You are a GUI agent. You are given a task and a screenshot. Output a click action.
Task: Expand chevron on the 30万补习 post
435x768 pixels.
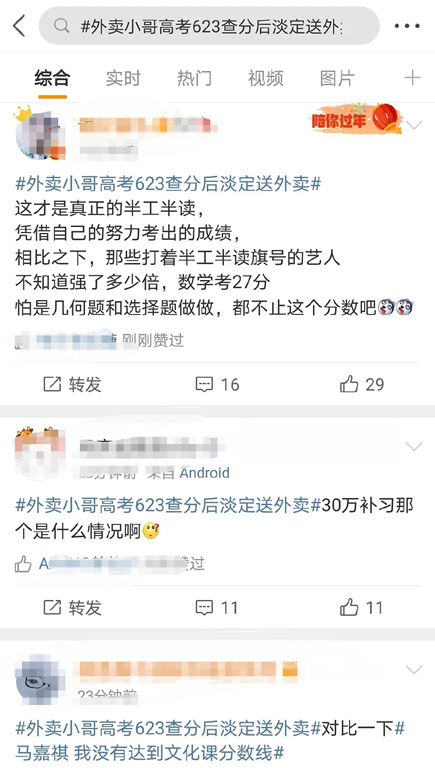coord(414,446)
